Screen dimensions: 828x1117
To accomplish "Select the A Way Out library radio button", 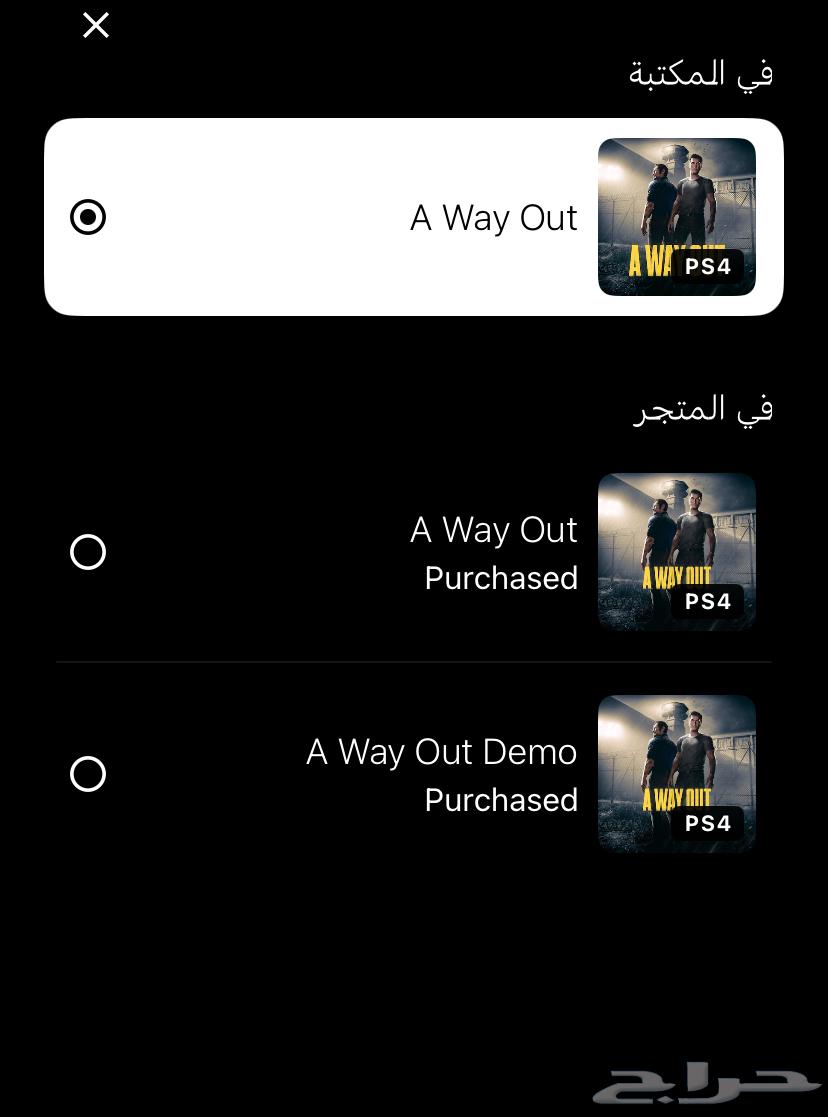I will [x=88, y=216].
